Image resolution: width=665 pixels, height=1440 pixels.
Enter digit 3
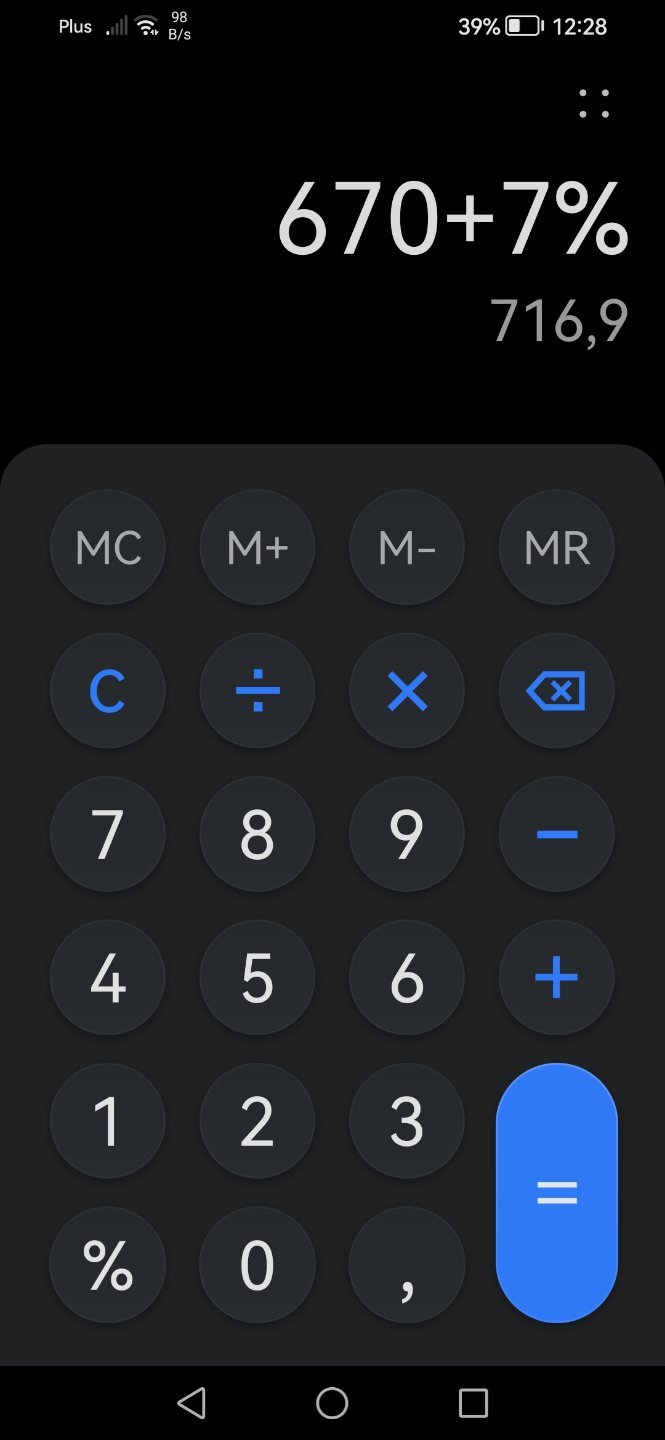[x=407, y=1121]
